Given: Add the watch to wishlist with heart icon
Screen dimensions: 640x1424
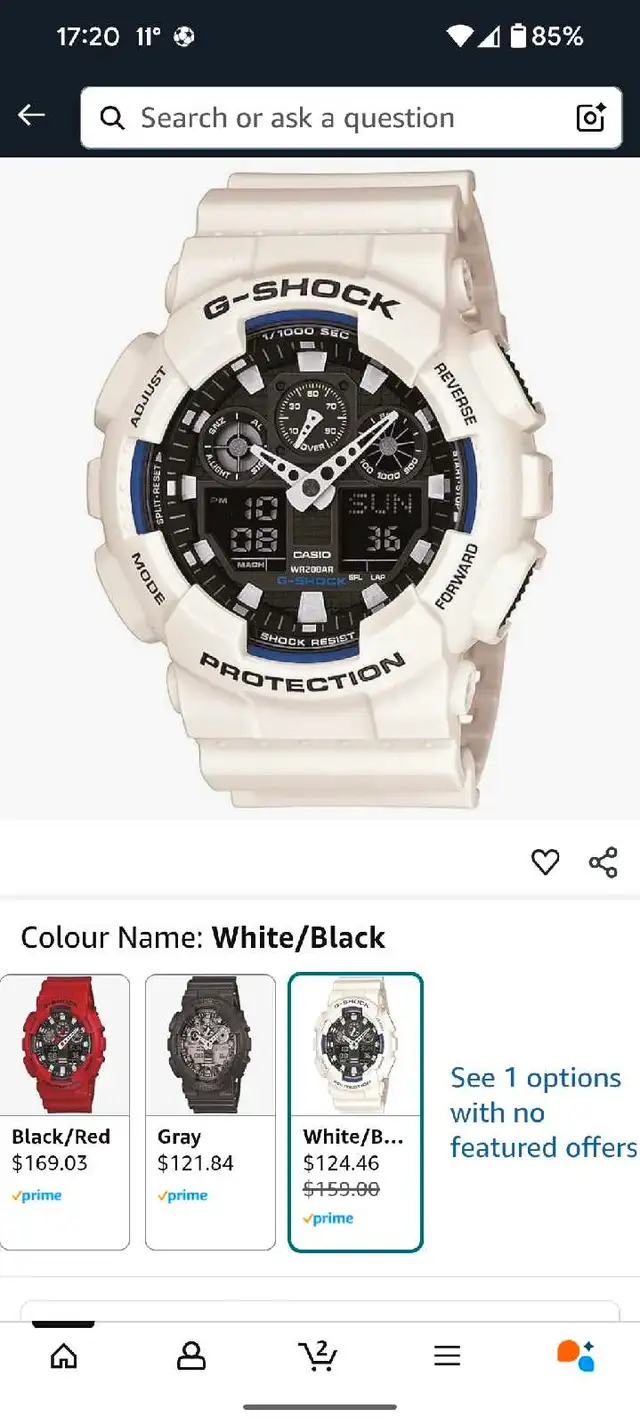Looking at the screenshot, I should click(545, 862).
